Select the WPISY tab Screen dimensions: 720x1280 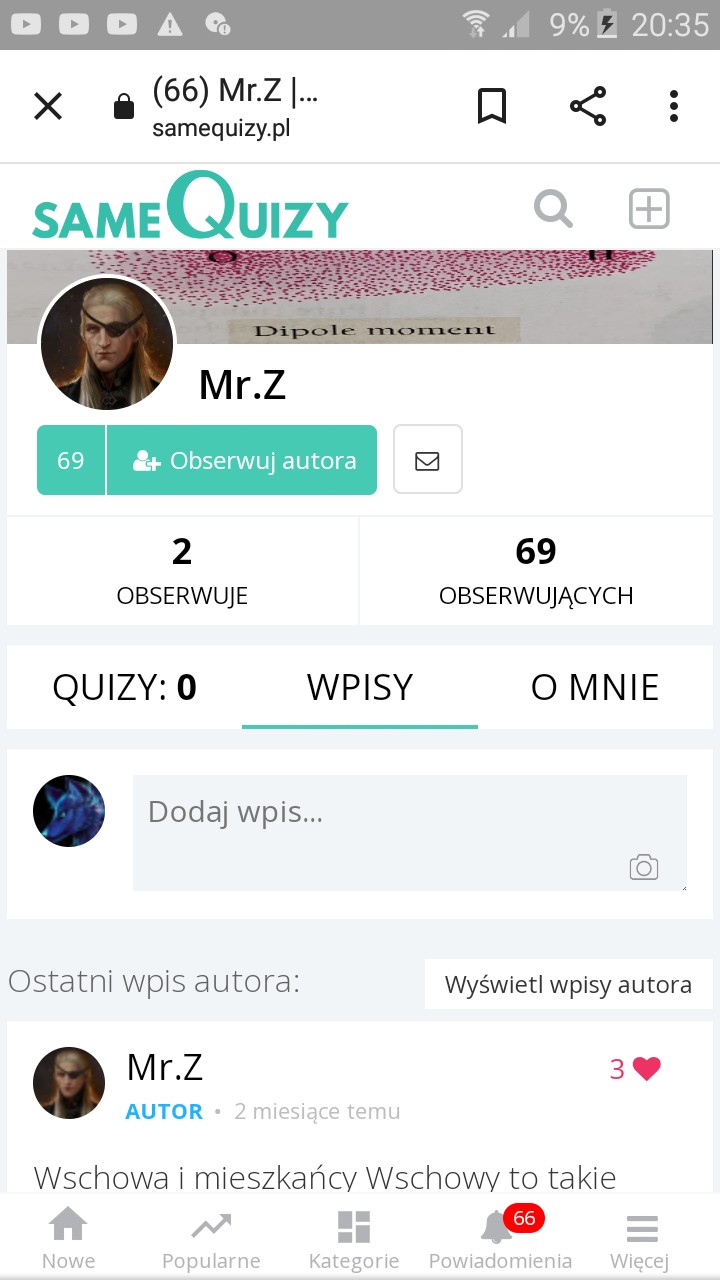(x=360, y=687)
